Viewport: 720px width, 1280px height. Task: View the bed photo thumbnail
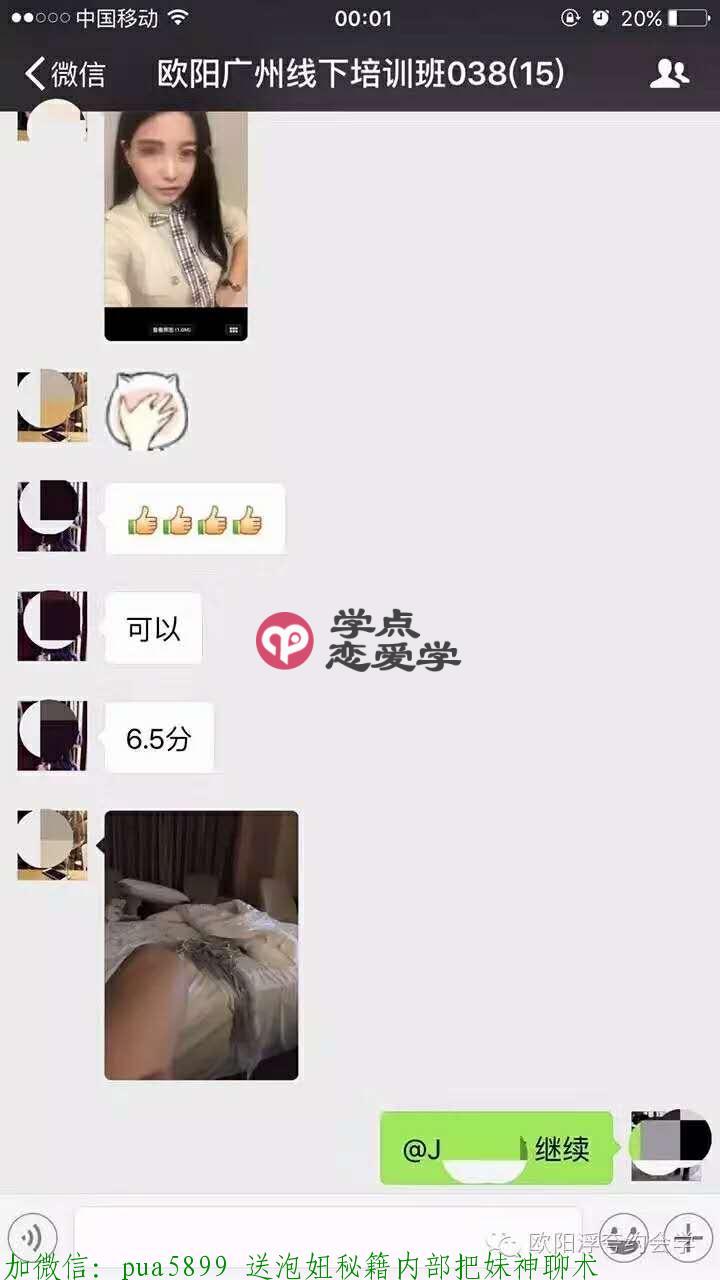pyautogui.click(x=200, y=945)
